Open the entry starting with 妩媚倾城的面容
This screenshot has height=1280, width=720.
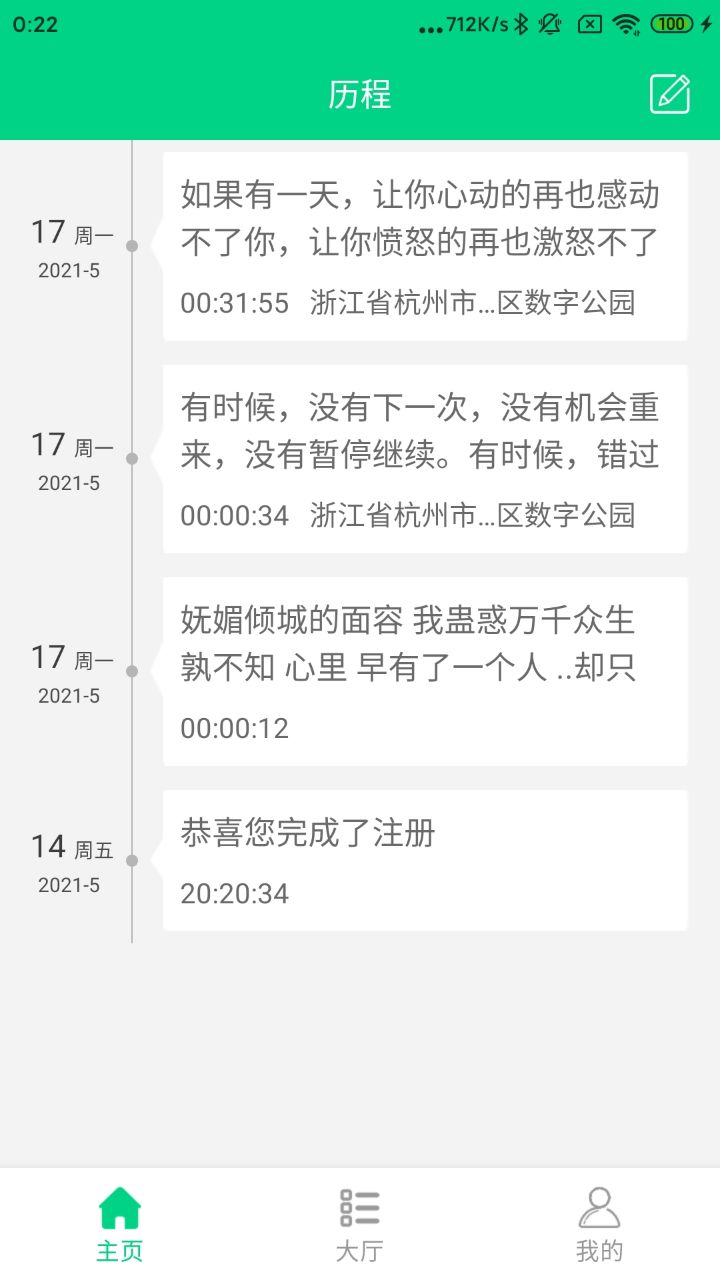tap(425, 671)
